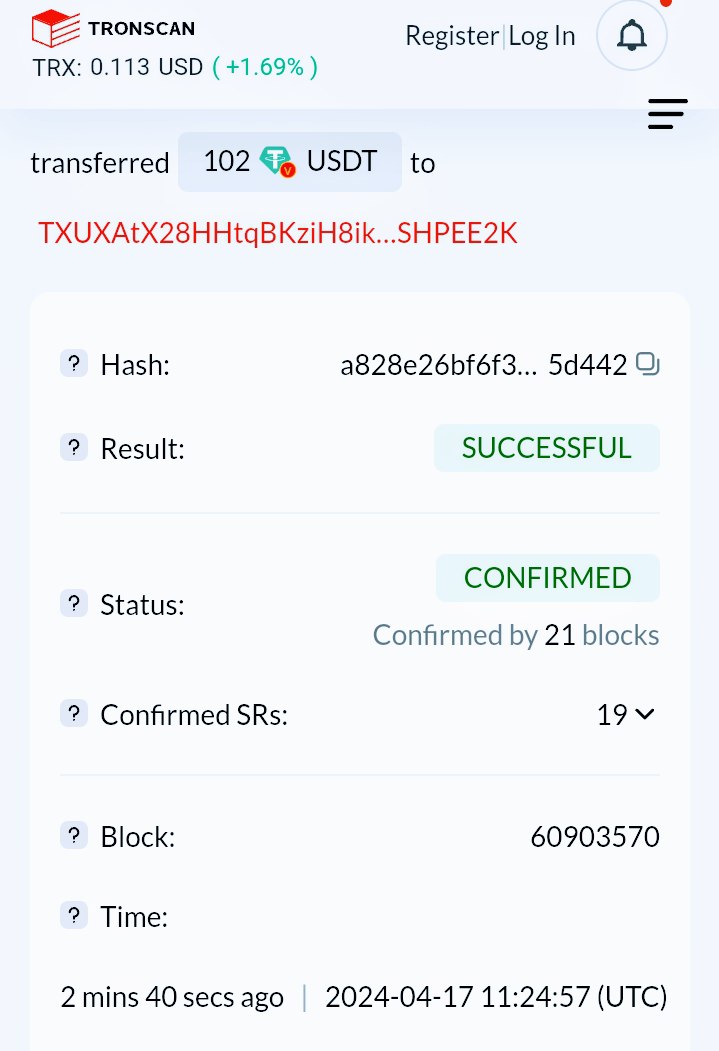The image size is (719, 1051).
Task: Open recipient address TXUXAtX28HHtqBKziH8ik...SHPEE2K
Action: [x=278, y=233]
